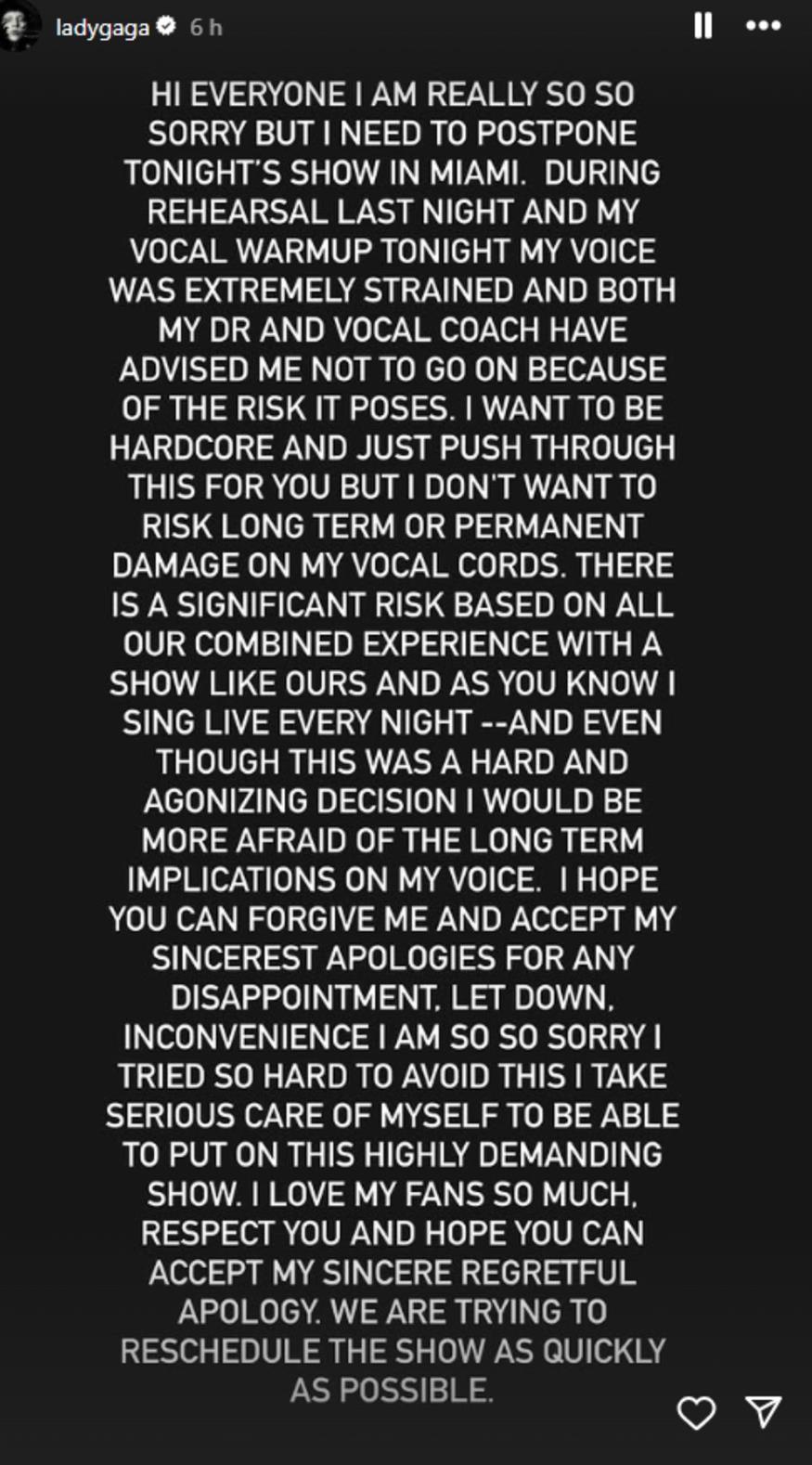The height and width of the screenshot is (1465, 812).
Task: Tap ladygaga's profile picture
Action: pos(19,26)
